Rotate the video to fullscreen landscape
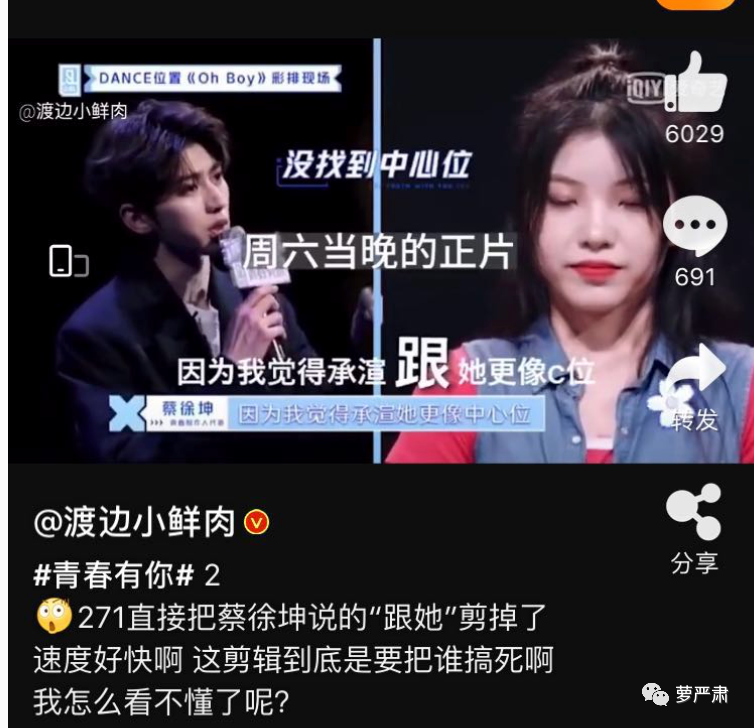This screenshot has width=754, height=728. [x=68, y=262]
